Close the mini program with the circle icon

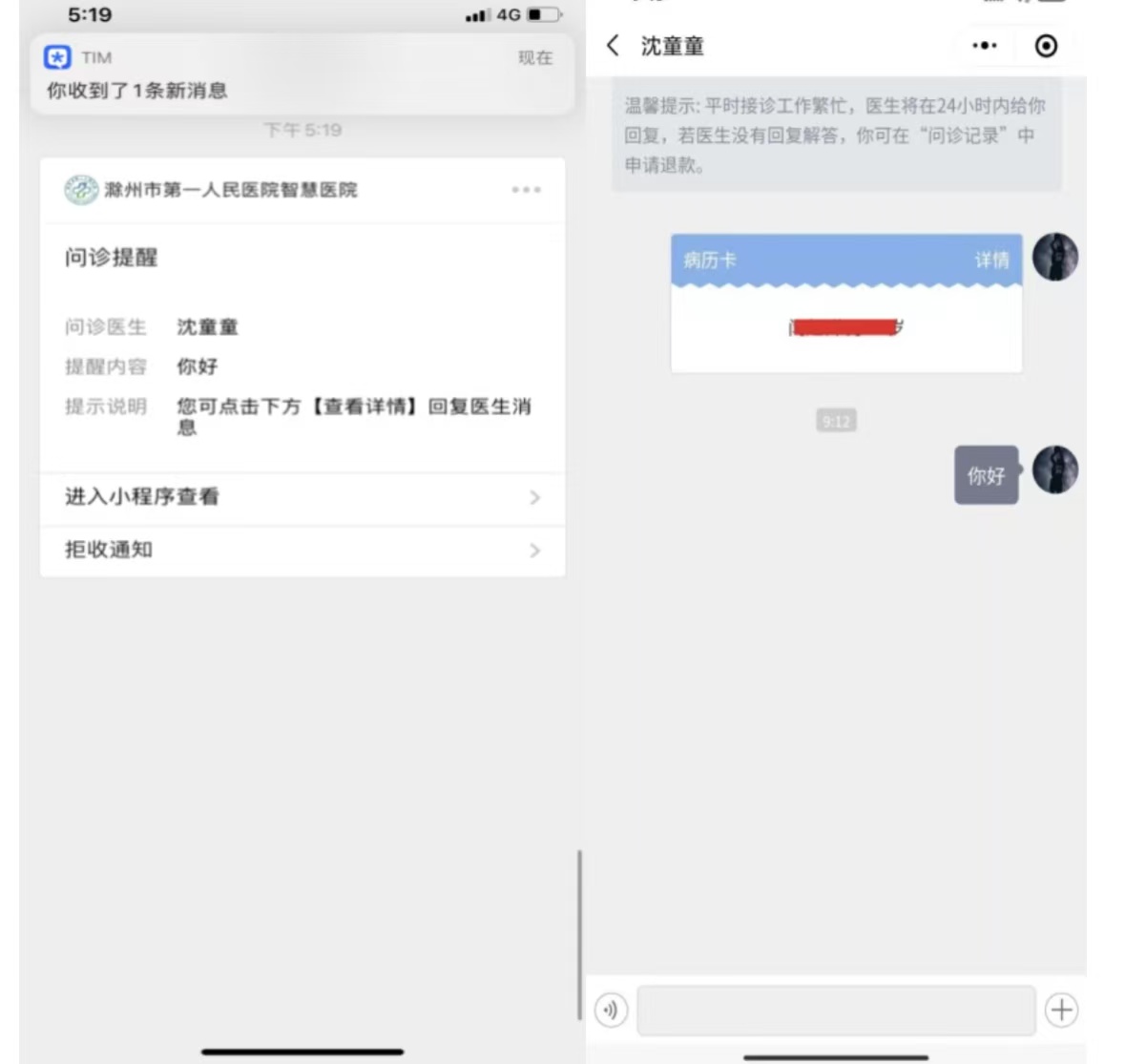click(x=1046, y=45)
